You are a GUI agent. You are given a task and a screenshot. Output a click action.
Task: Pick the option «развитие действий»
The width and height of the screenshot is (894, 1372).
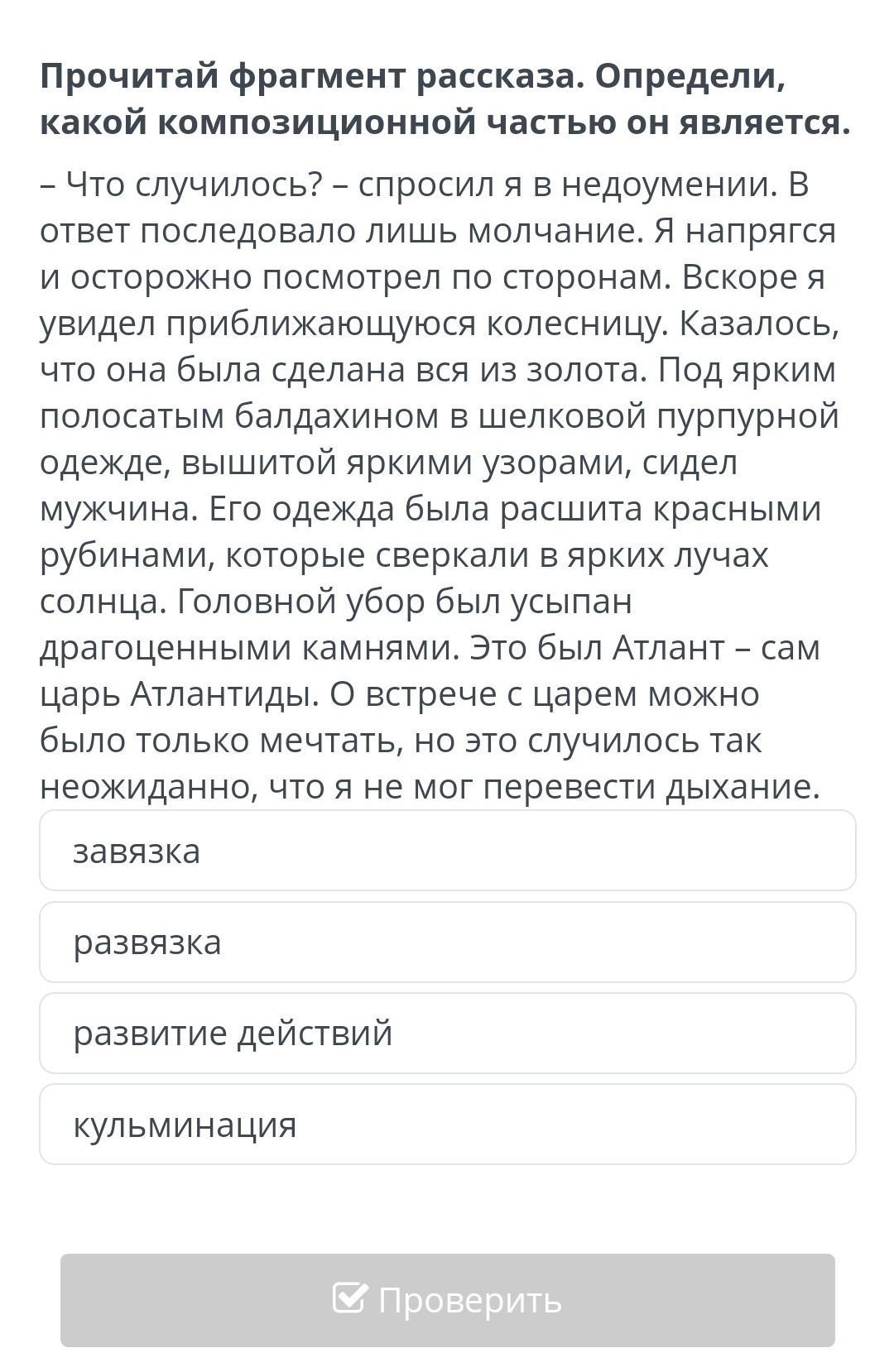coord(447,1033)
